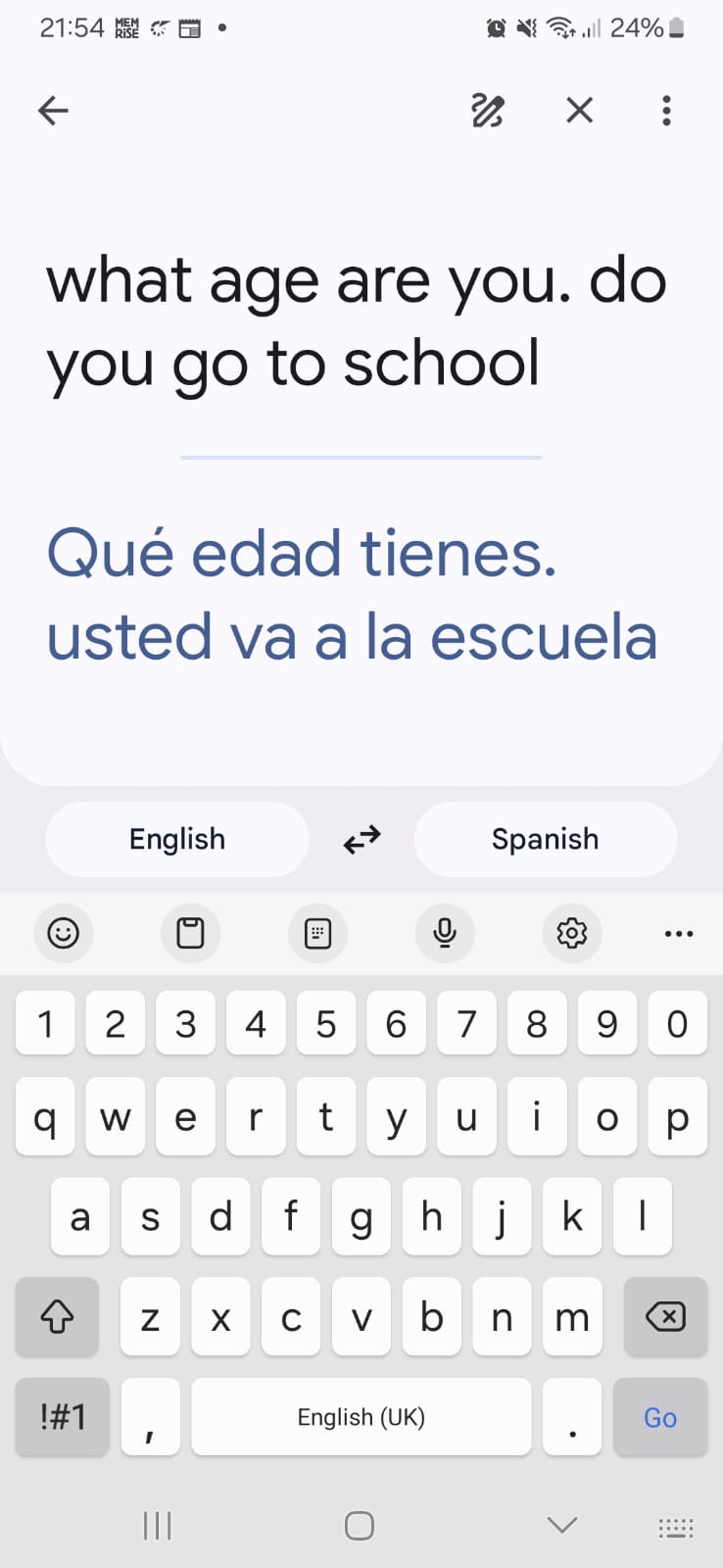Change the target language Spanish
This screenshot has width=723, height=1568.
click(x=545, y=839)
